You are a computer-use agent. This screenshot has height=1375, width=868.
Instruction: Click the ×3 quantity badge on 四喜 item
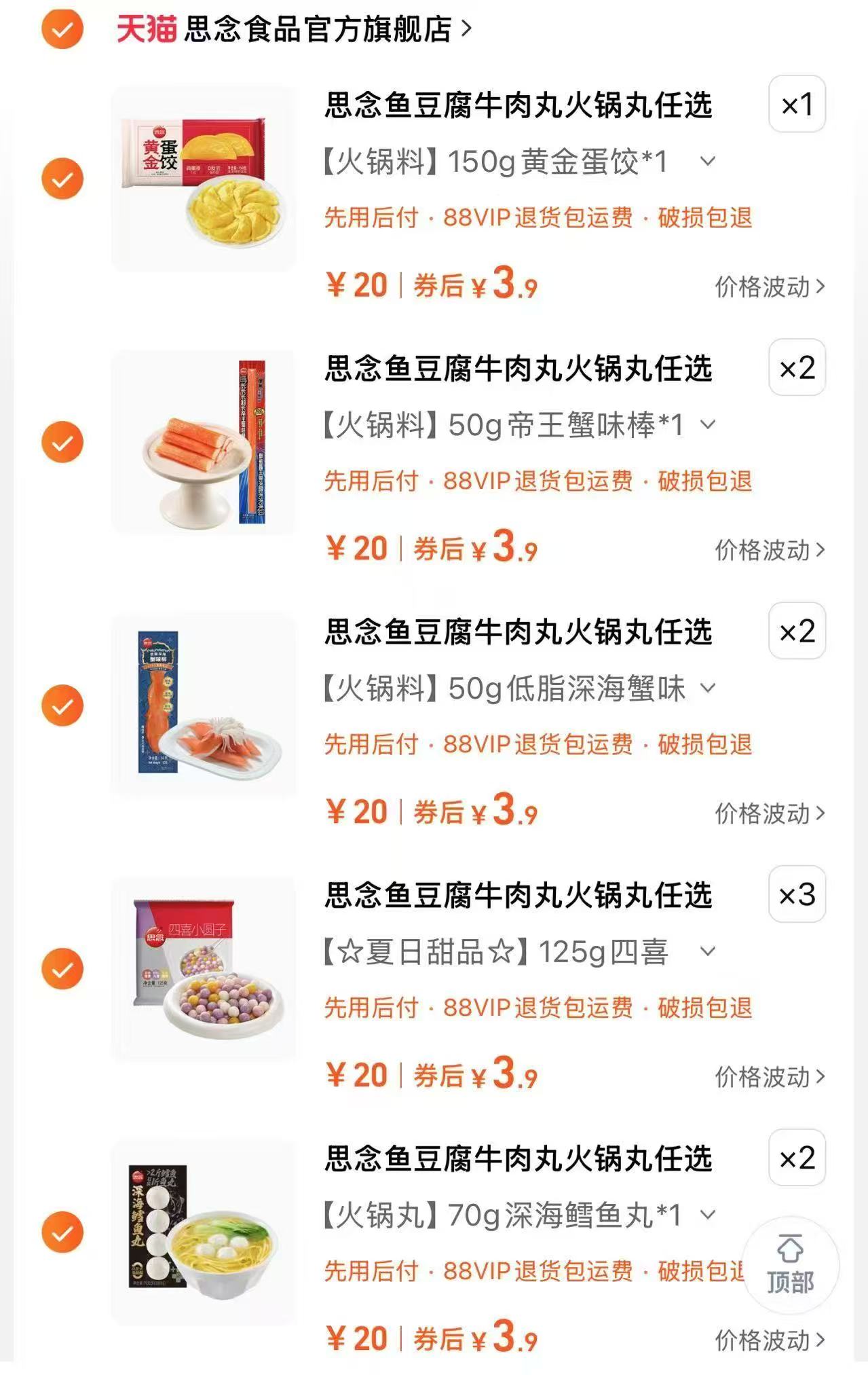(x=797, y=895)
